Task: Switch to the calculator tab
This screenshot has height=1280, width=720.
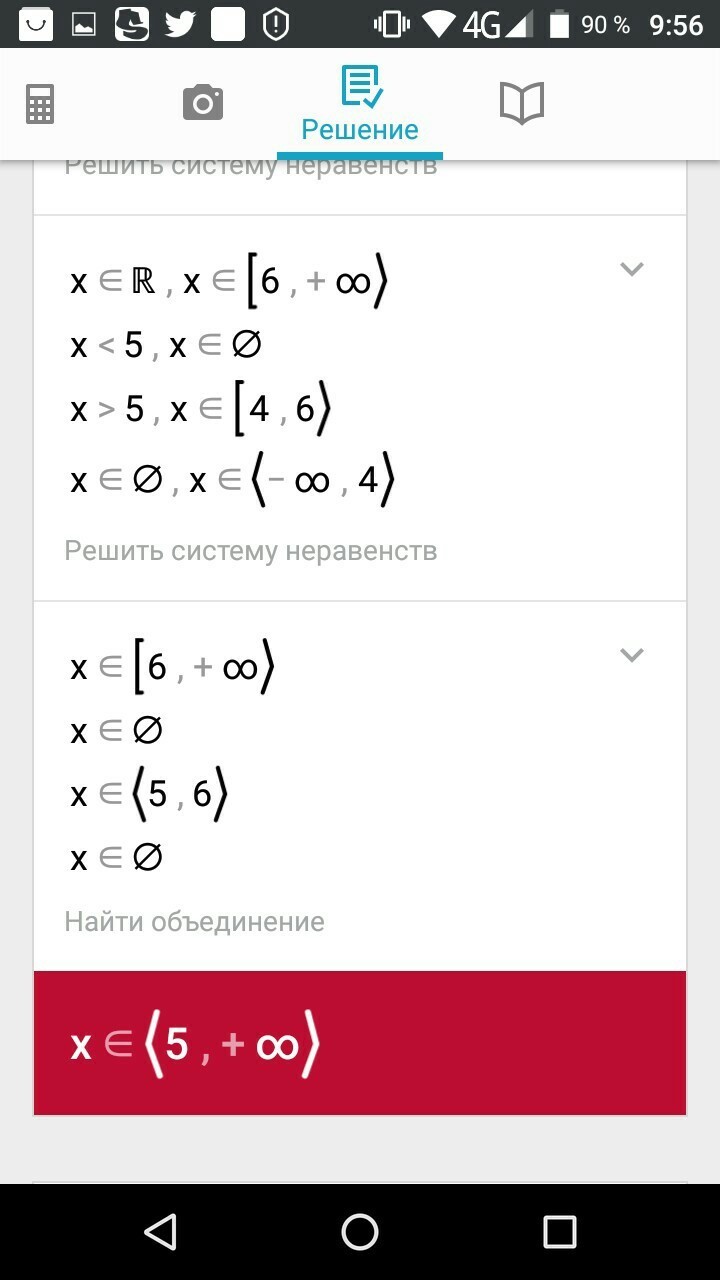Action: click(x=40, y=104)
